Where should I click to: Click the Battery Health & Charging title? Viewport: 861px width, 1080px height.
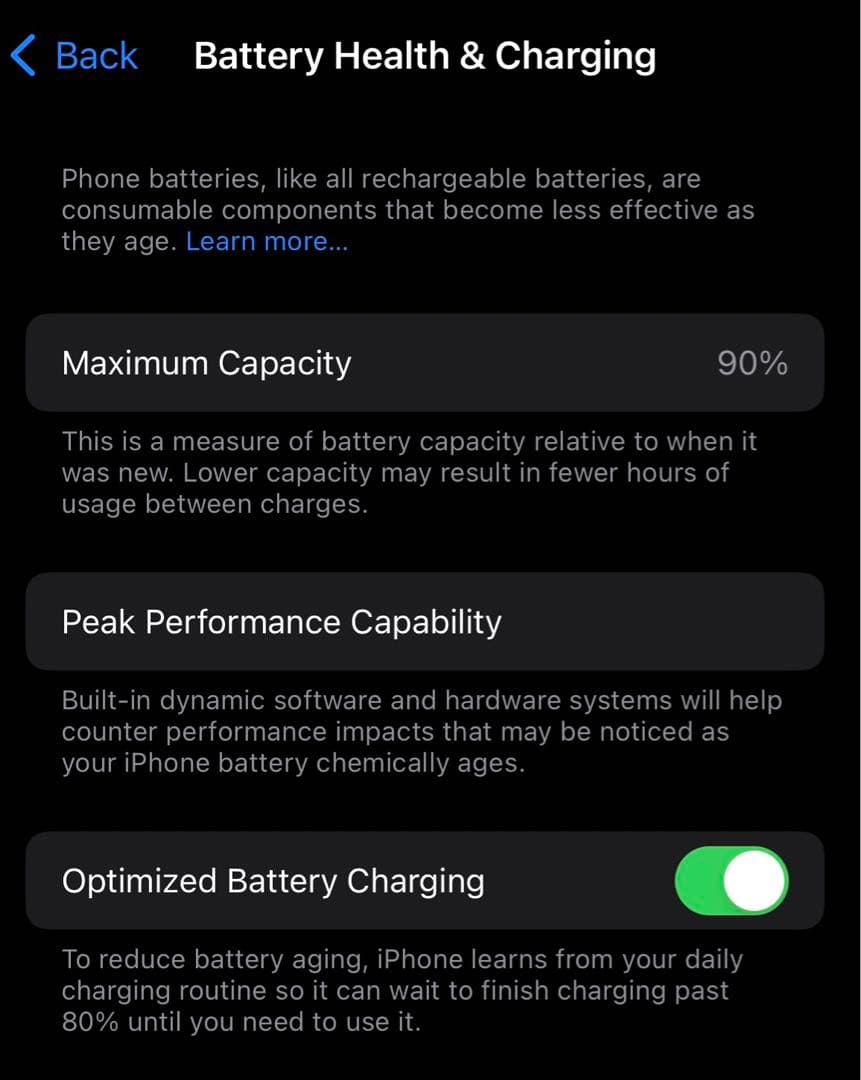tap(425, 55)
